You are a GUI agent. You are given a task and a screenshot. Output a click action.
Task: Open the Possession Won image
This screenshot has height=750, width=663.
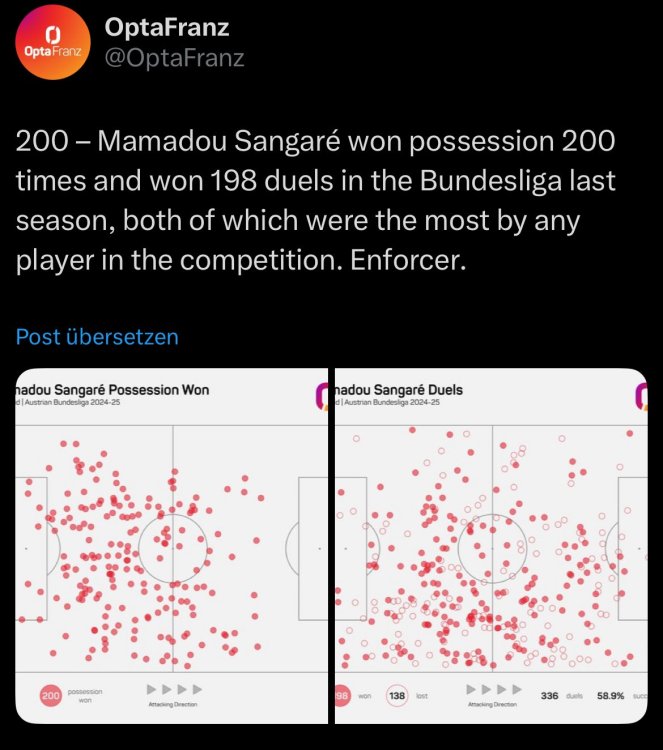tap(171, 545)
